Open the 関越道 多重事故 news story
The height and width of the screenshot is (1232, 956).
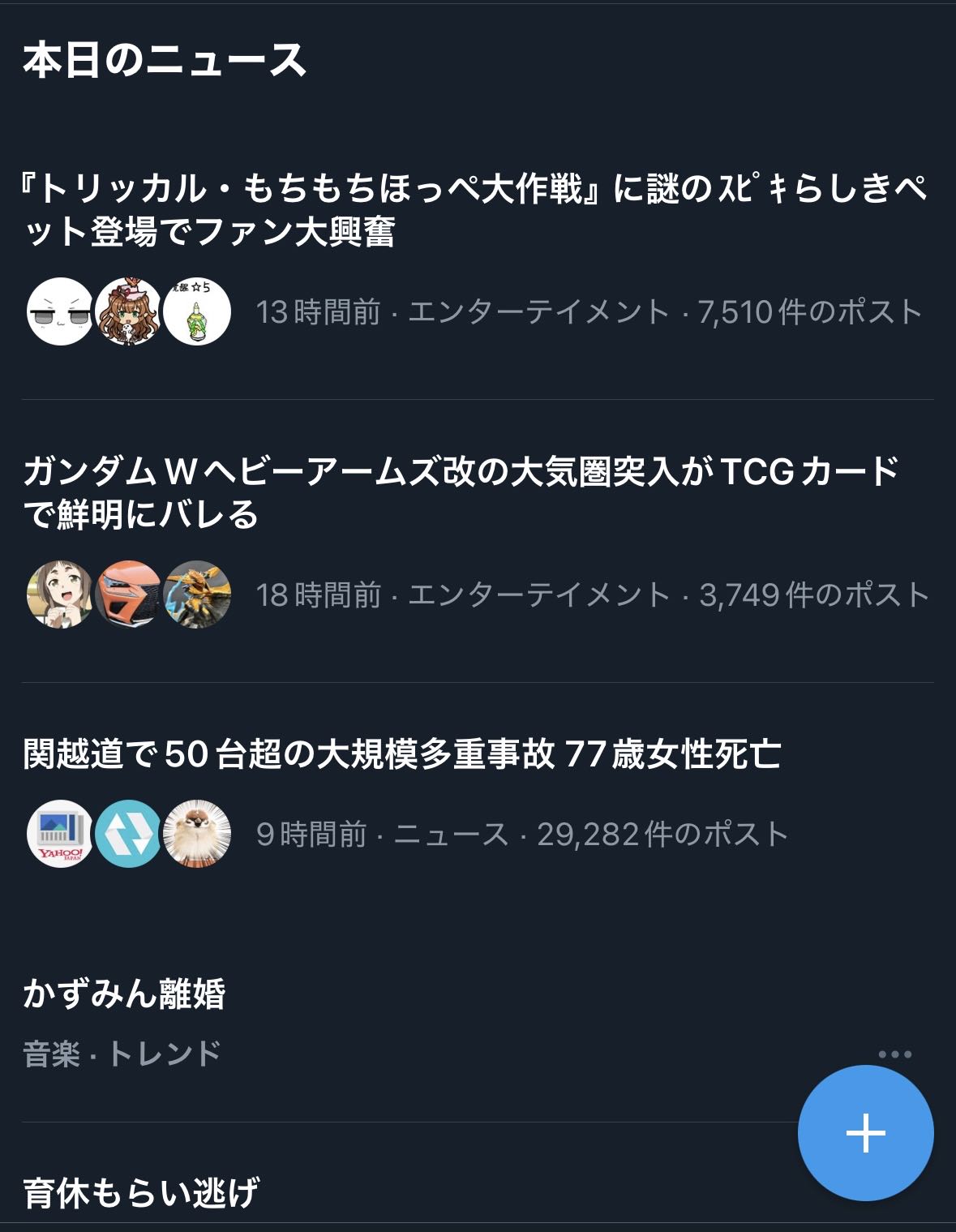point(402,754)
